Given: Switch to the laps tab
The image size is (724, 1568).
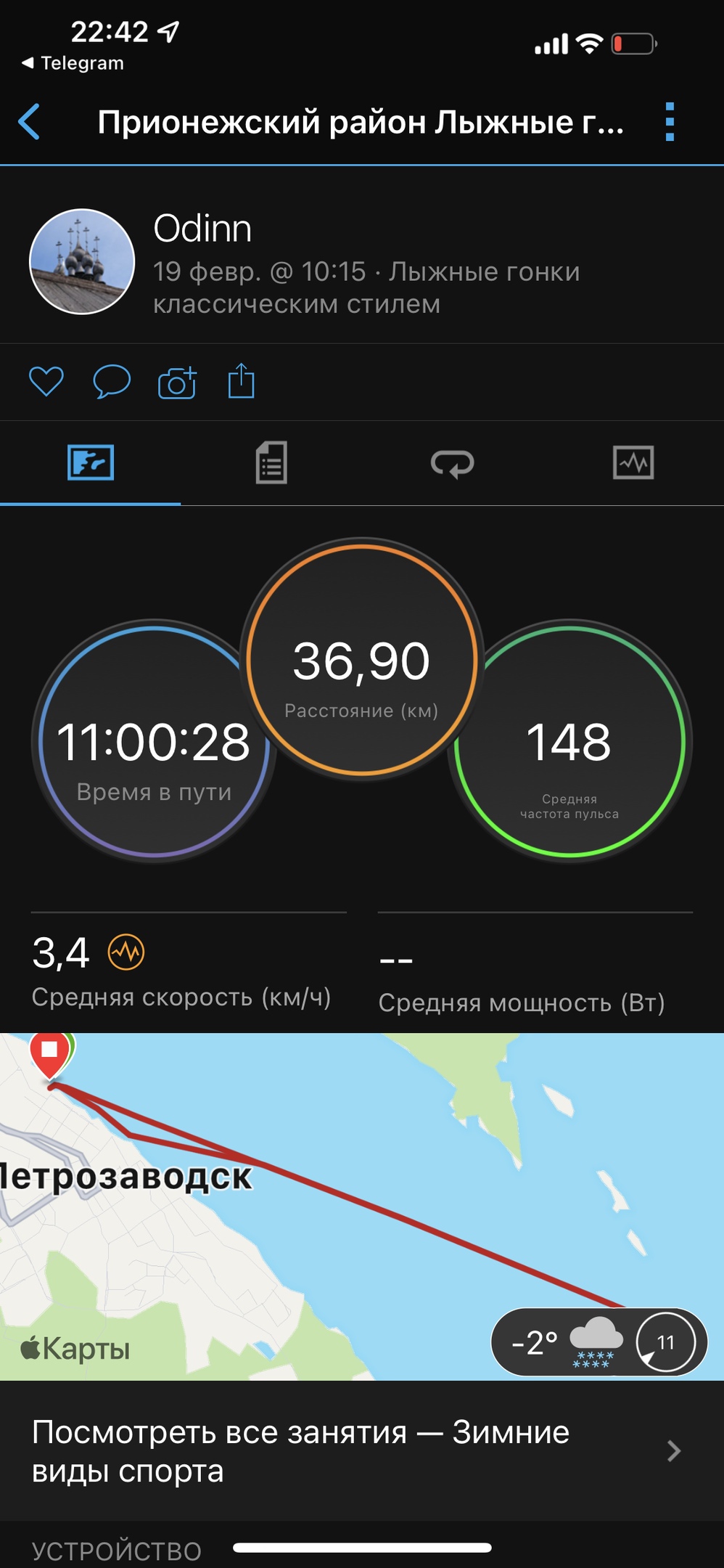Looking at the screenshot, I should tap(453, 463).
